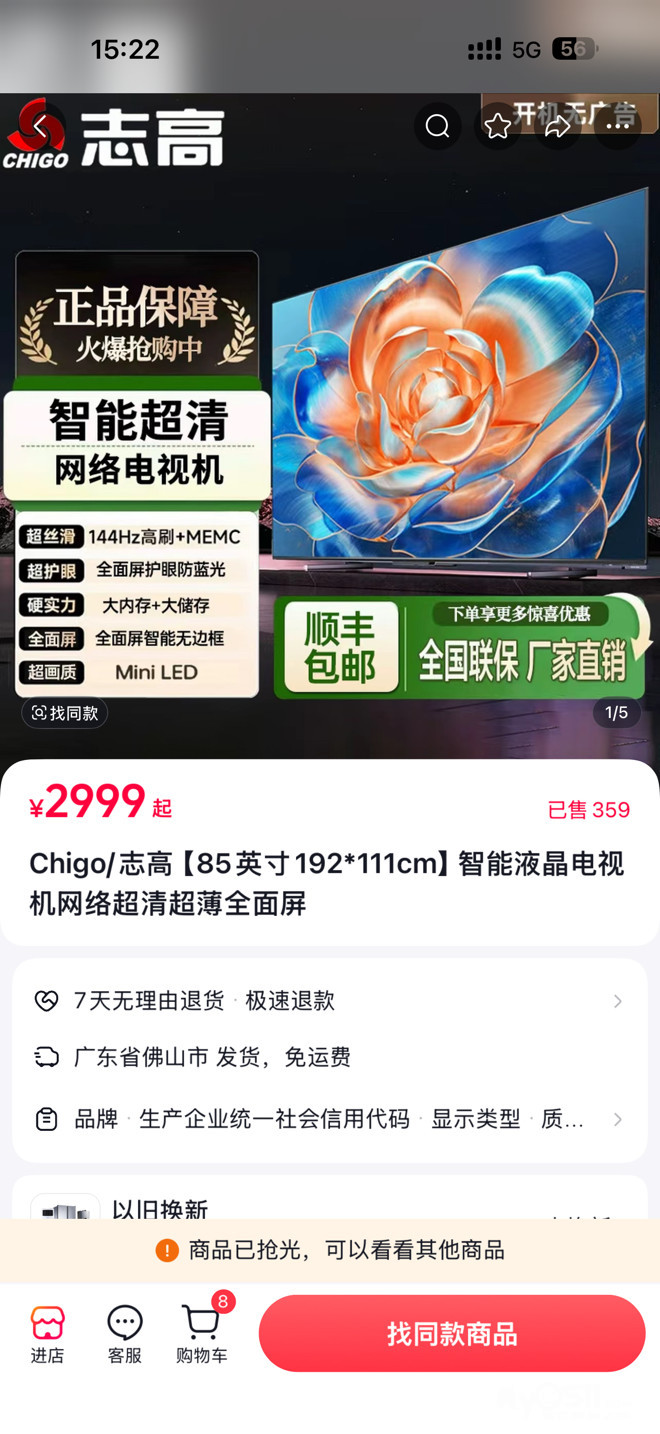
Task: Enter the store via 进店
Action: pos(47,1334)
